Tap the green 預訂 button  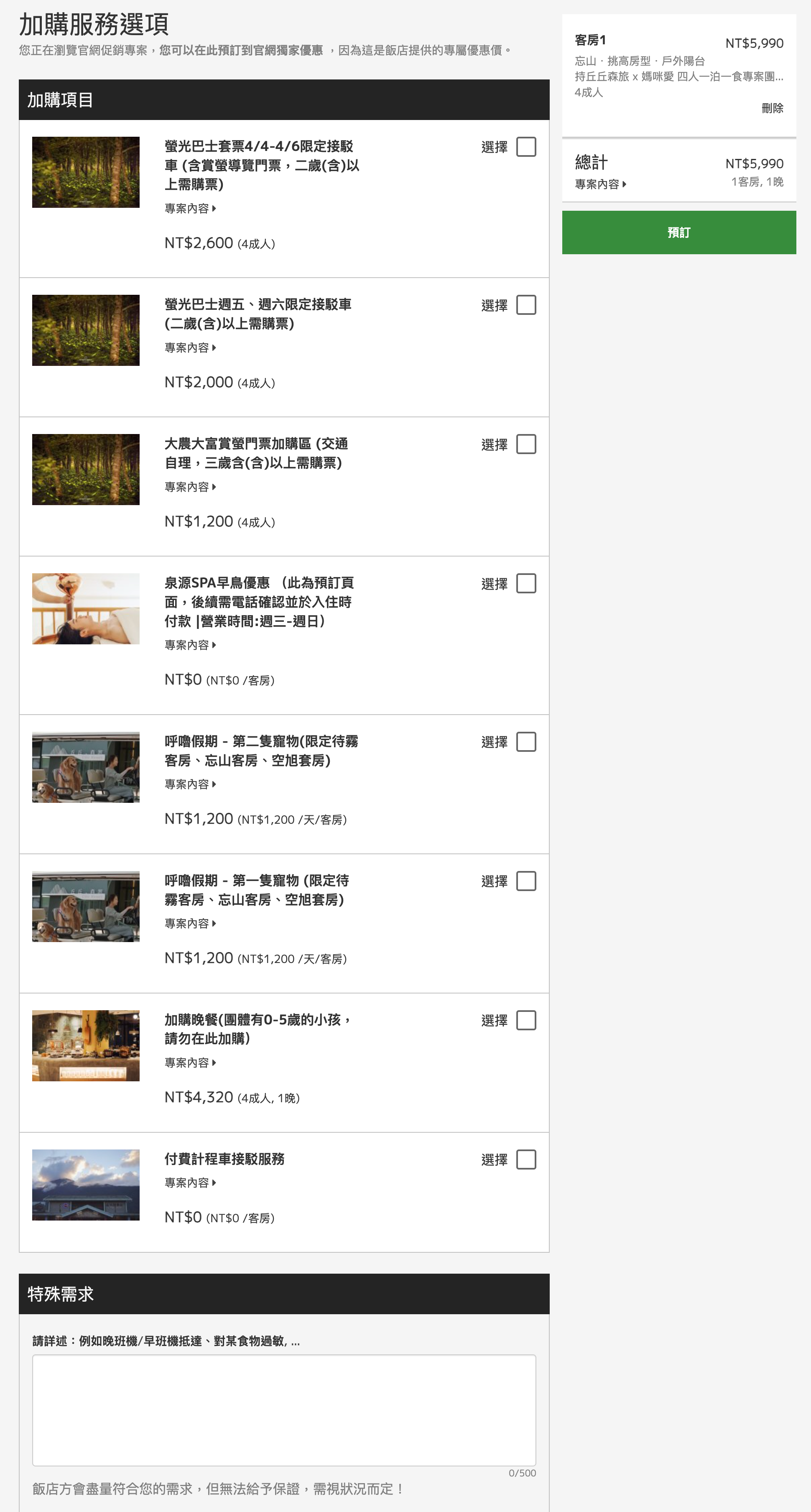click(679, 232)
